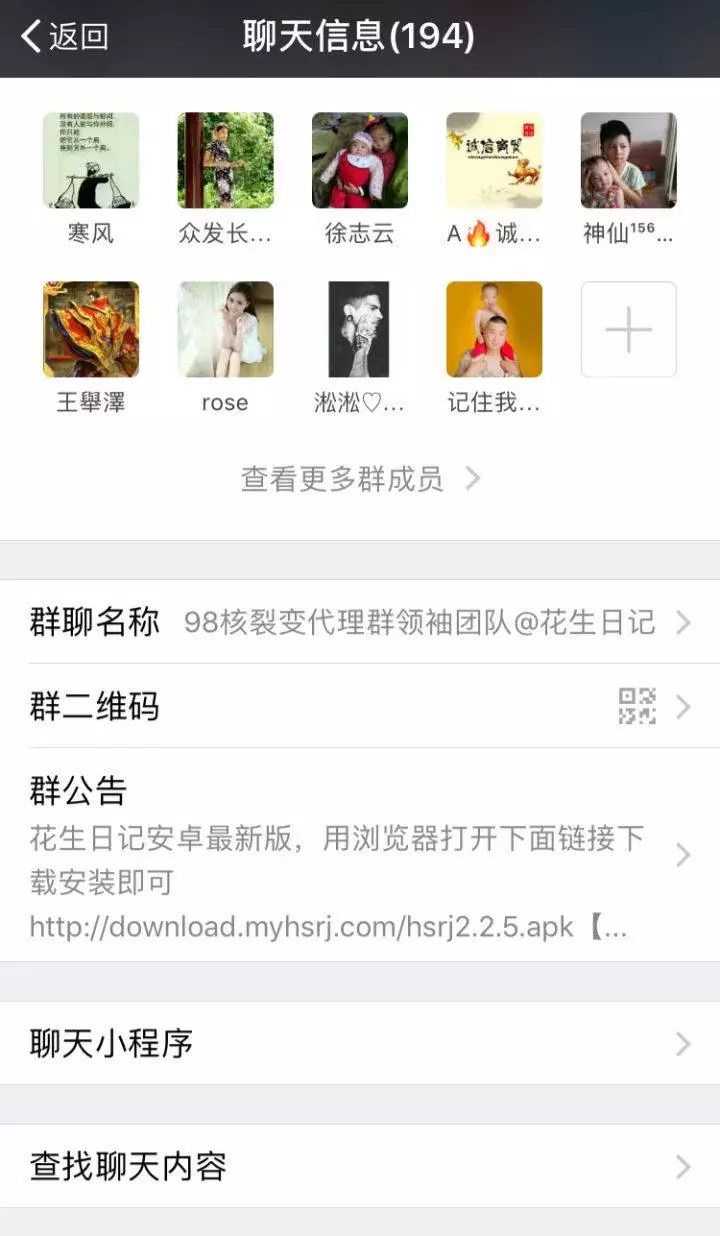The image size is (720, 1236).
Task: View the member starting with 神仙
Action: [629, 160]
